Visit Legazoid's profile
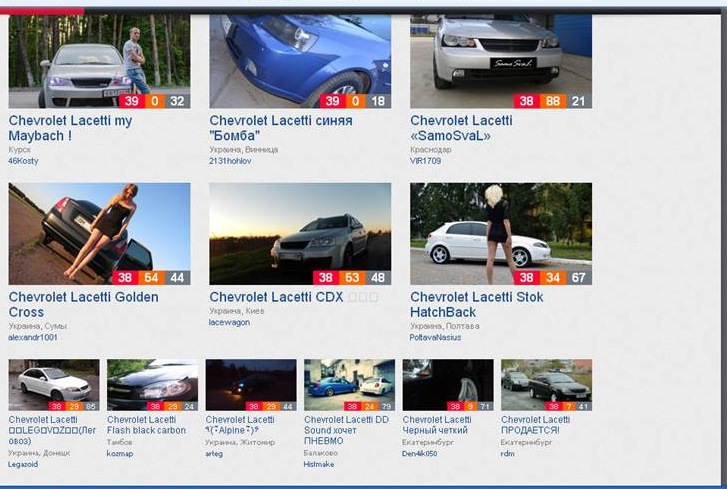 tap(28, 465)
